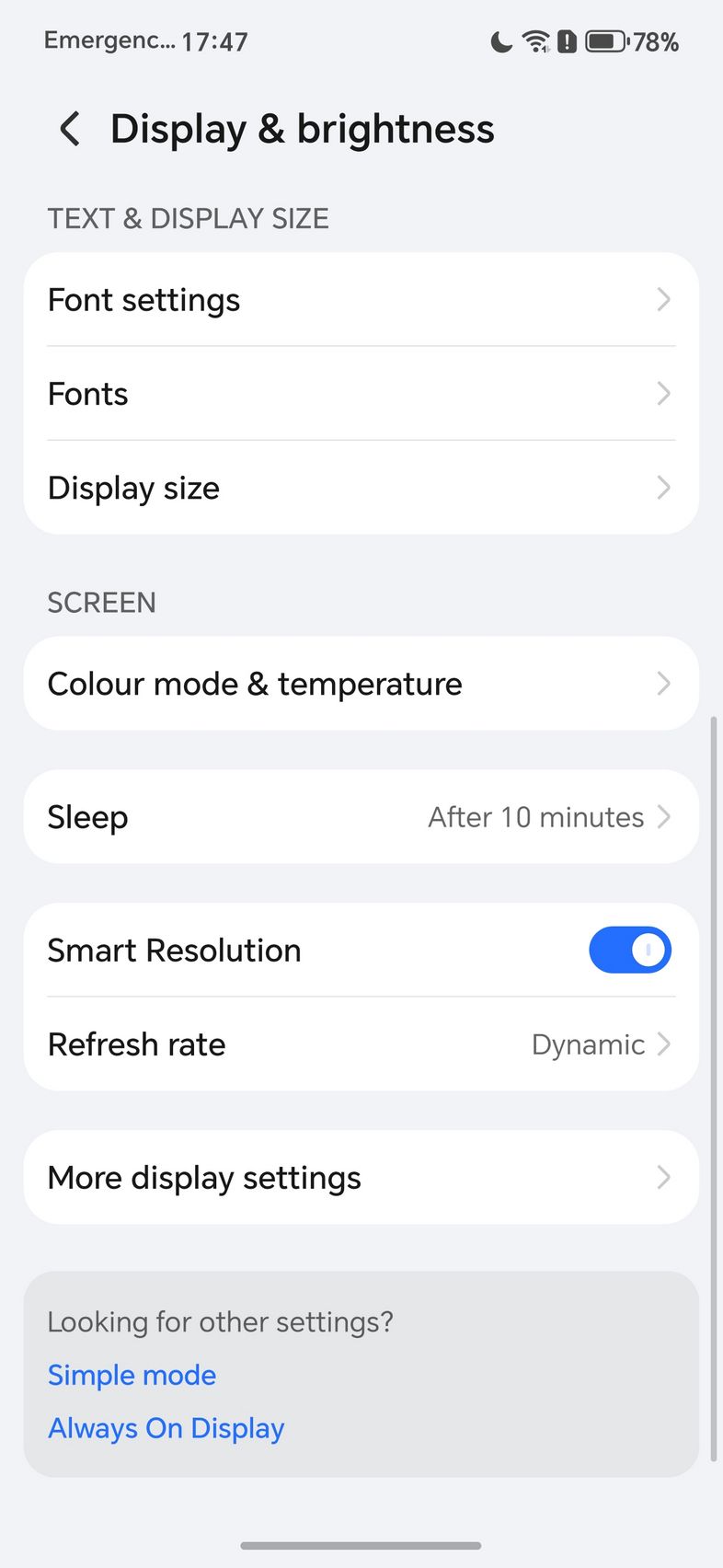Image resolution: width=723 pixels, height=1568 pixels.
Task: Open Colour mode & temperature
Action: [361, 684]
